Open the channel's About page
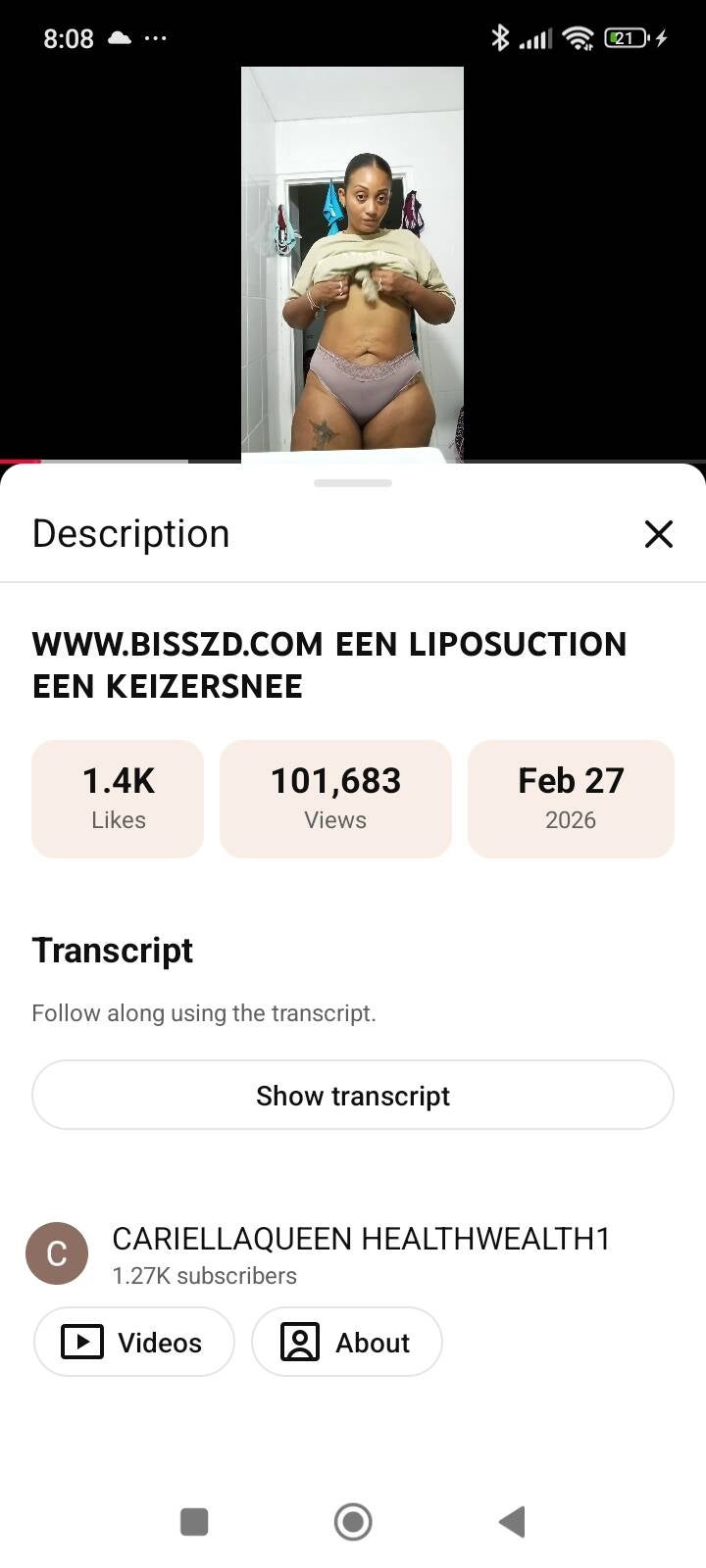706x1568 pixels. click(347, 1342)
